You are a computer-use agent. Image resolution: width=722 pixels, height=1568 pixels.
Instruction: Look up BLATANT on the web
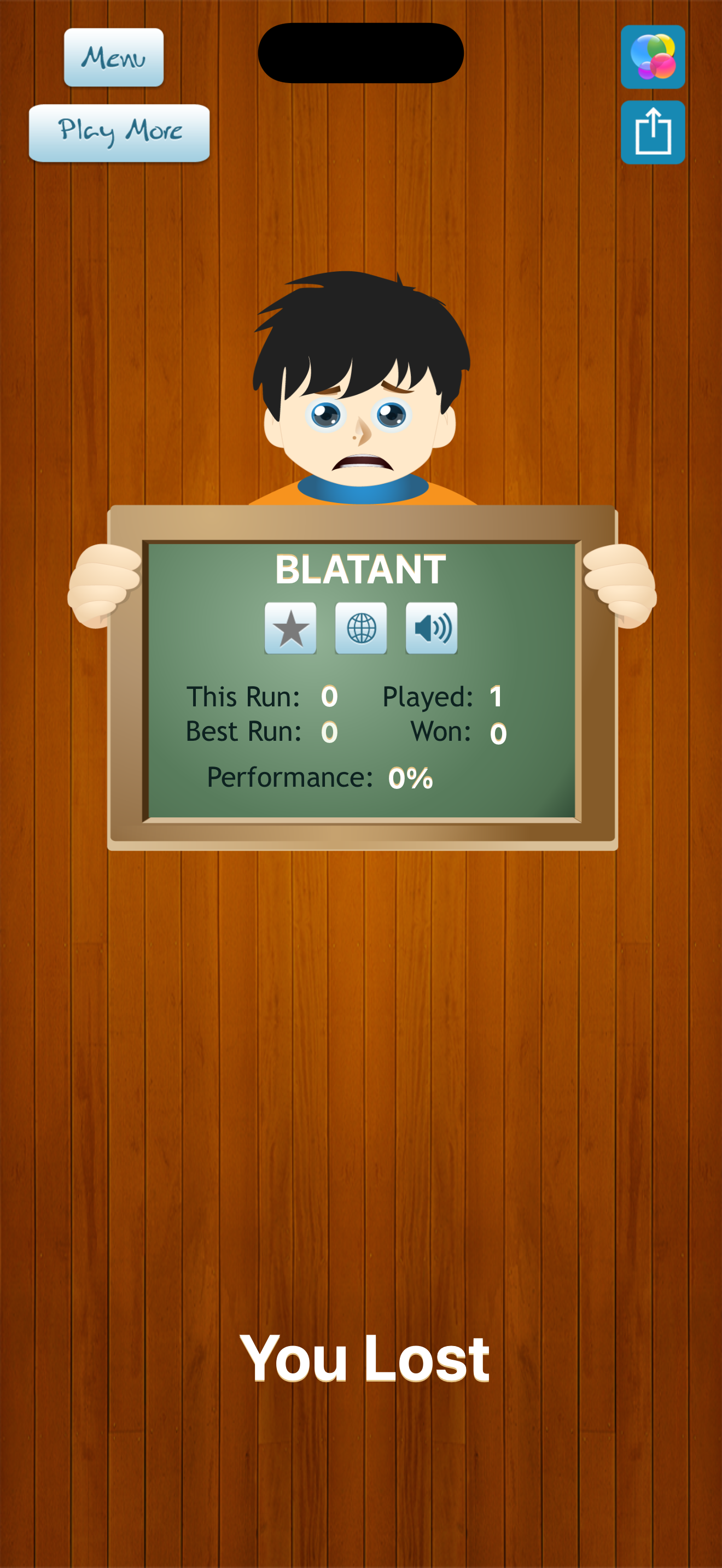tap(361, 628)
